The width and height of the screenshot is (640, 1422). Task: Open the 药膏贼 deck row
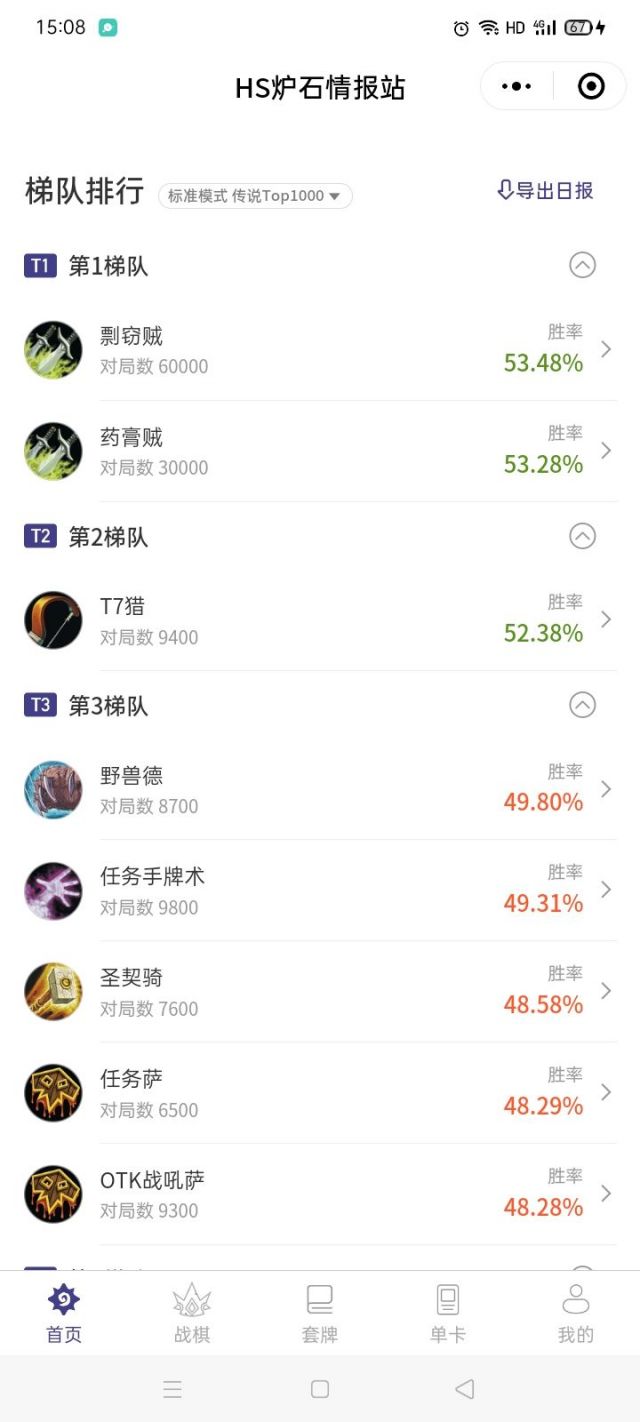pyautogui.click(x=320, y=451)
